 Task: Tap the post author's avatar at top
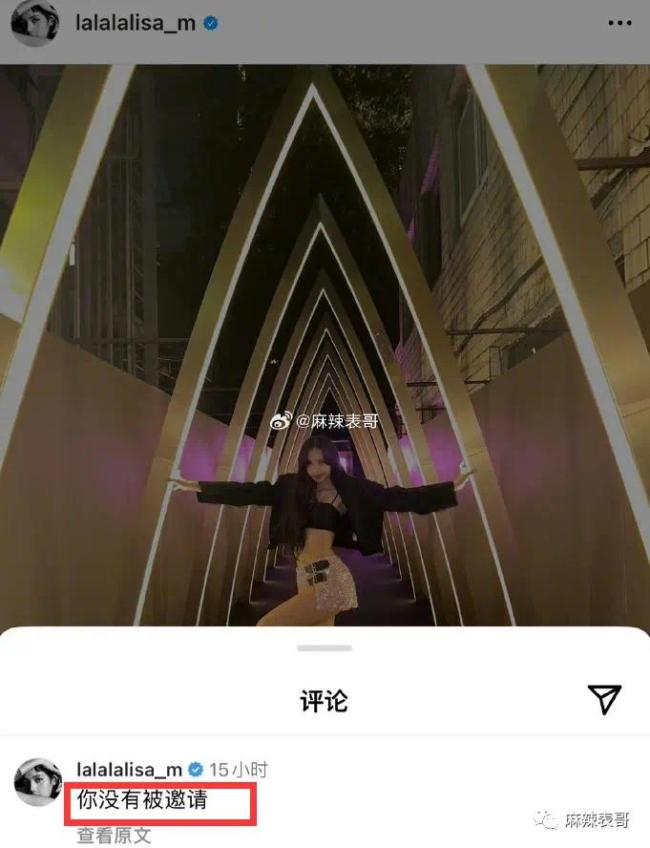pos(36,24)
